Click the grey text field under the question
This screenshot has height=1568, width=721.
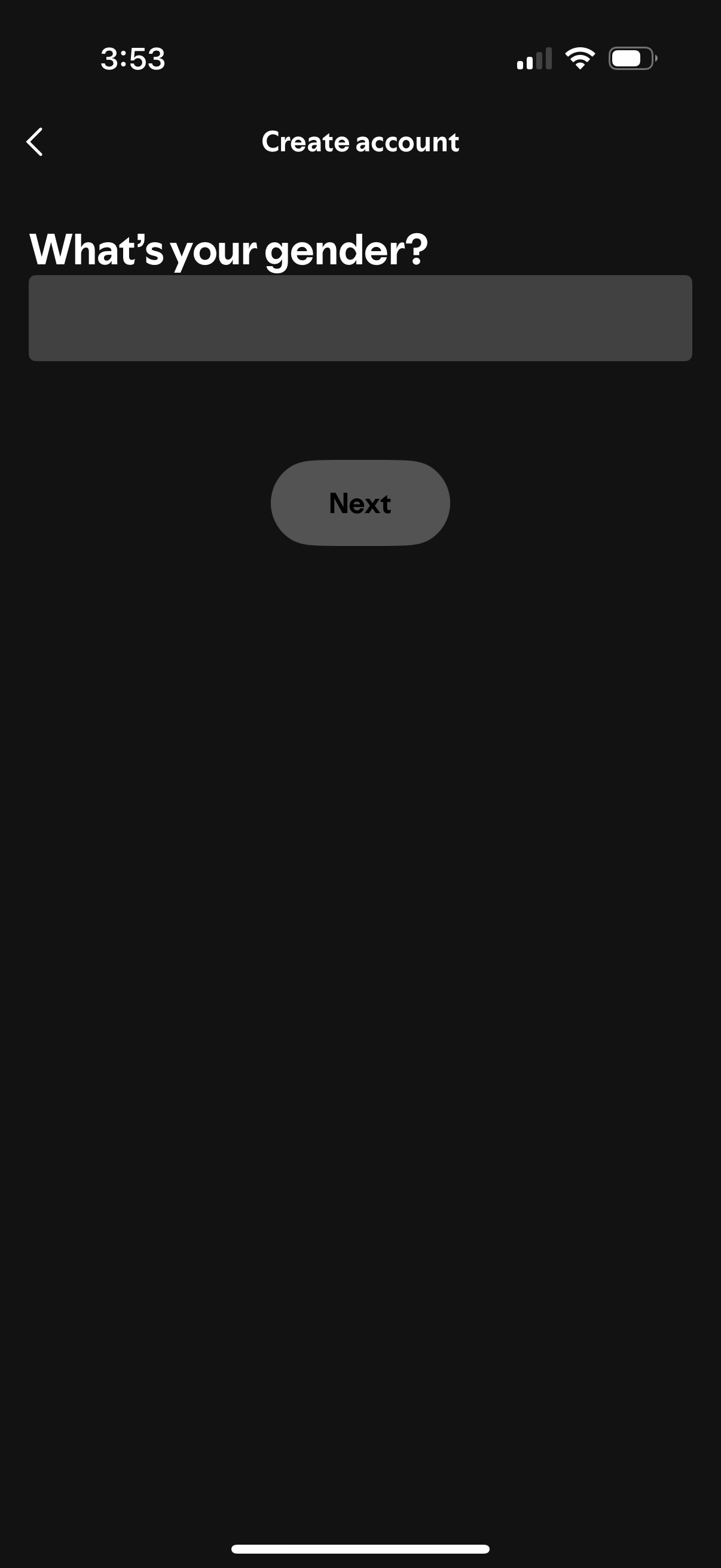tap(360, 319)
